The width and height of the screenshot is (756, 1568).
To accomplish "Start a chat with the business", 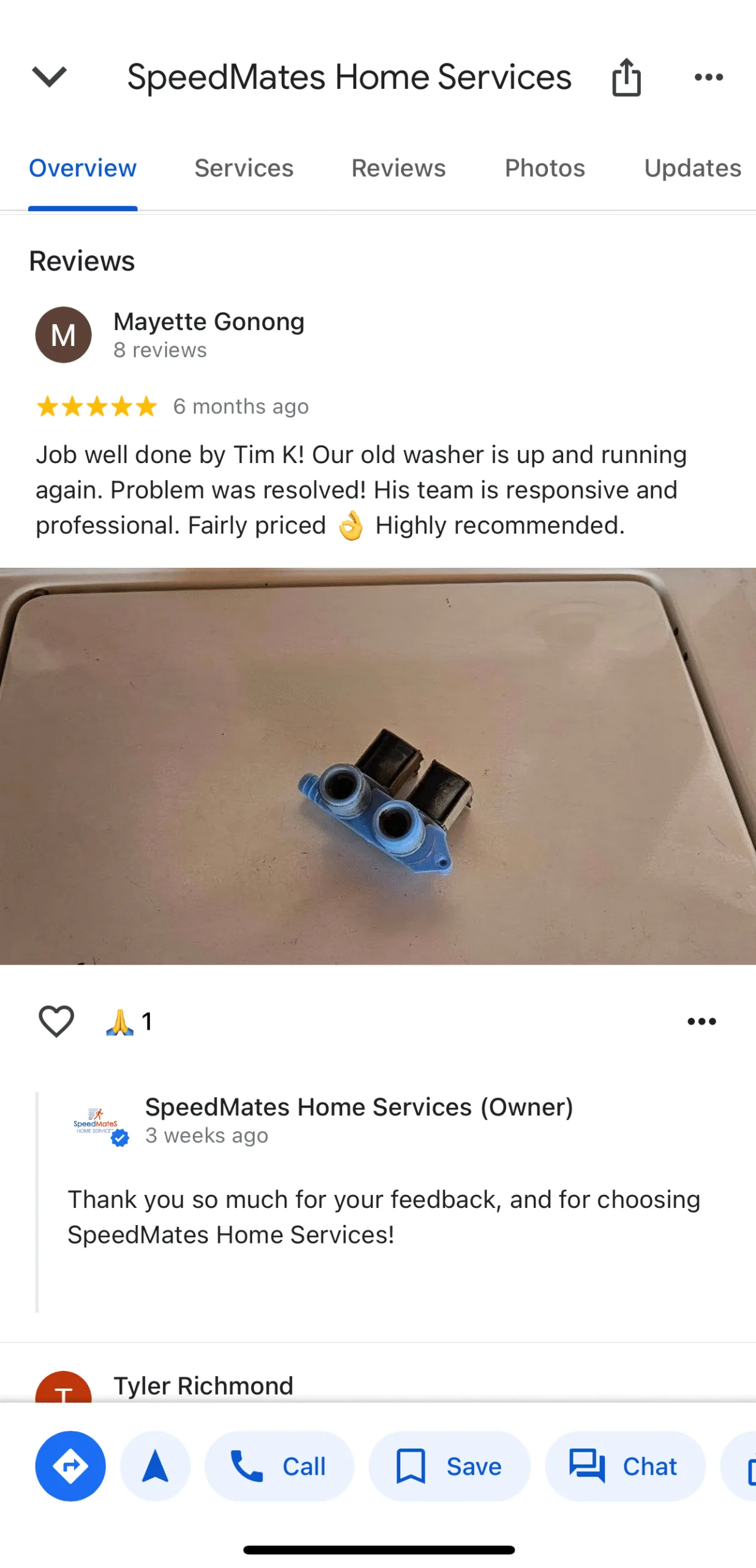I will pos(624,1466).
